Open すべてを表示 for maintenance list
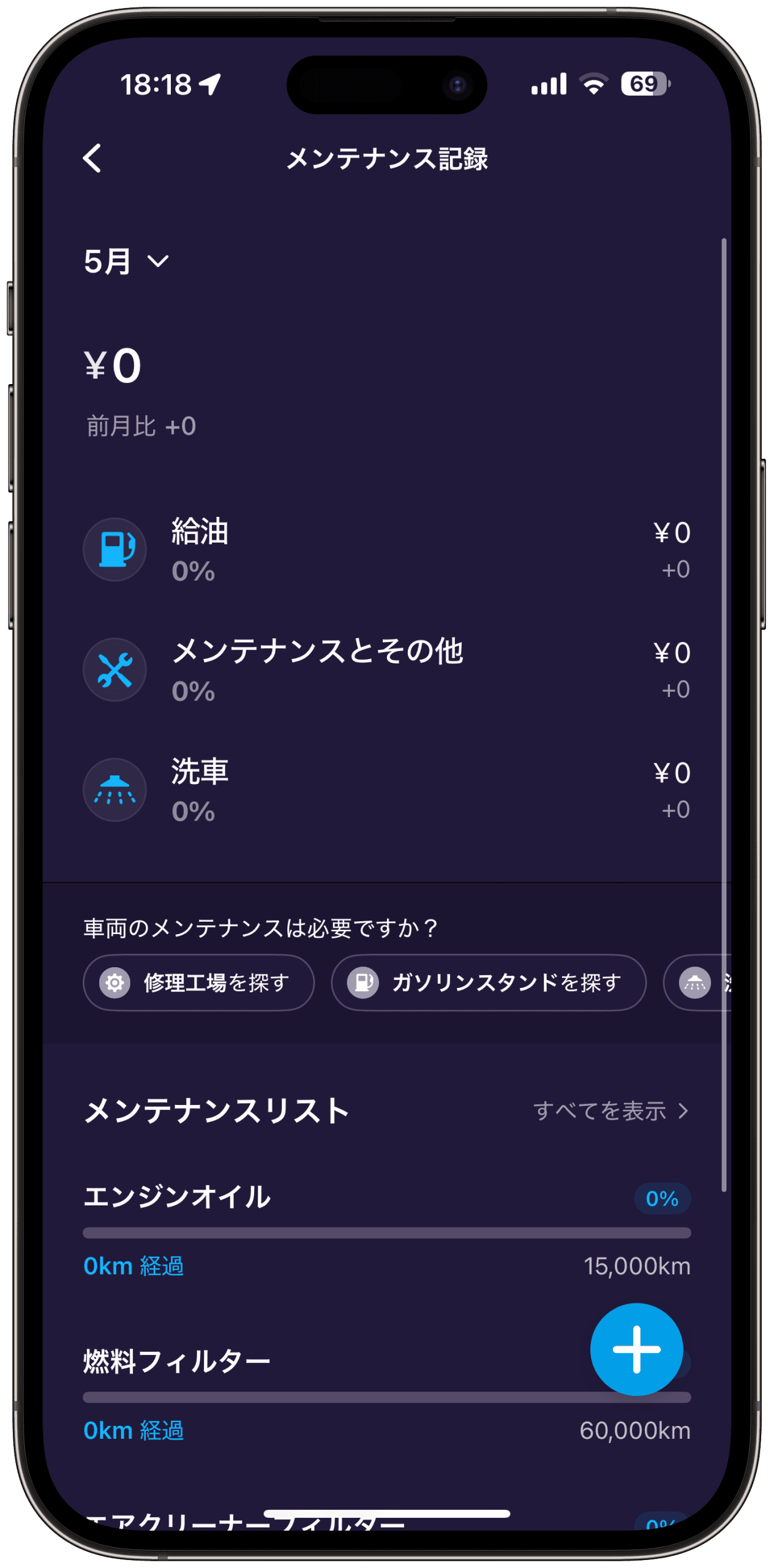The image size is (774, 1568). [611, 1110]
